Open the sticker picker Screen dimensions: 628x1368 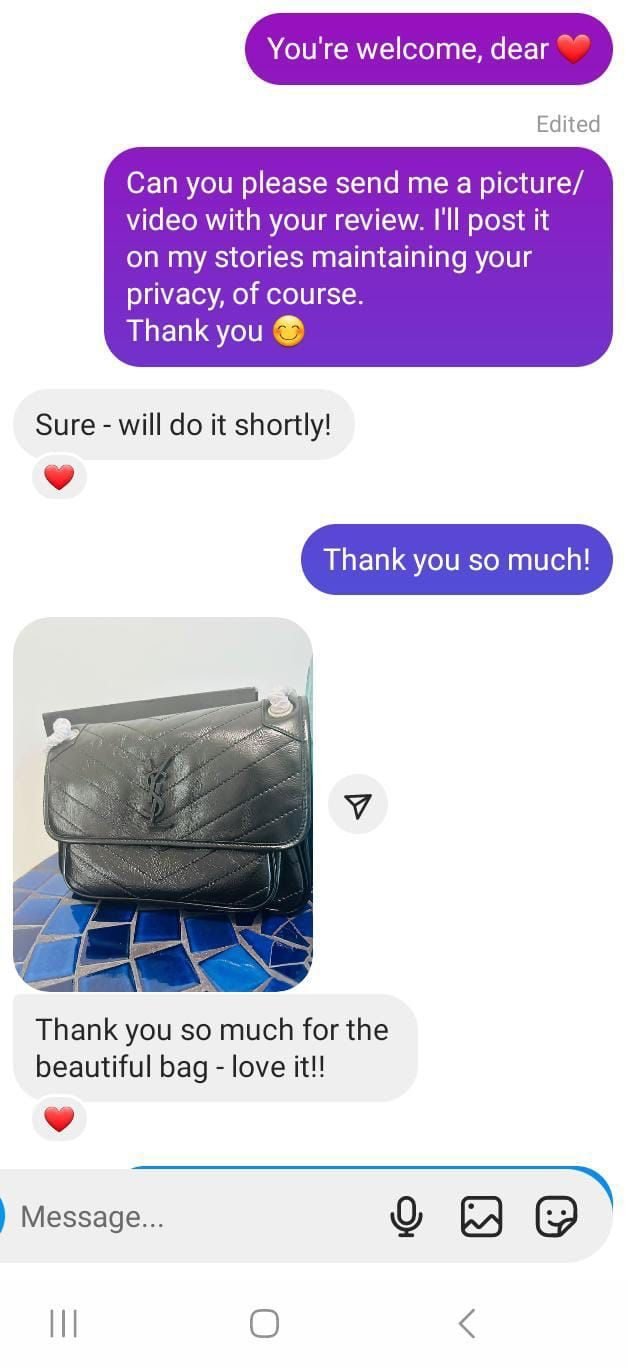pyautogui.click(x=556, y=1216)
